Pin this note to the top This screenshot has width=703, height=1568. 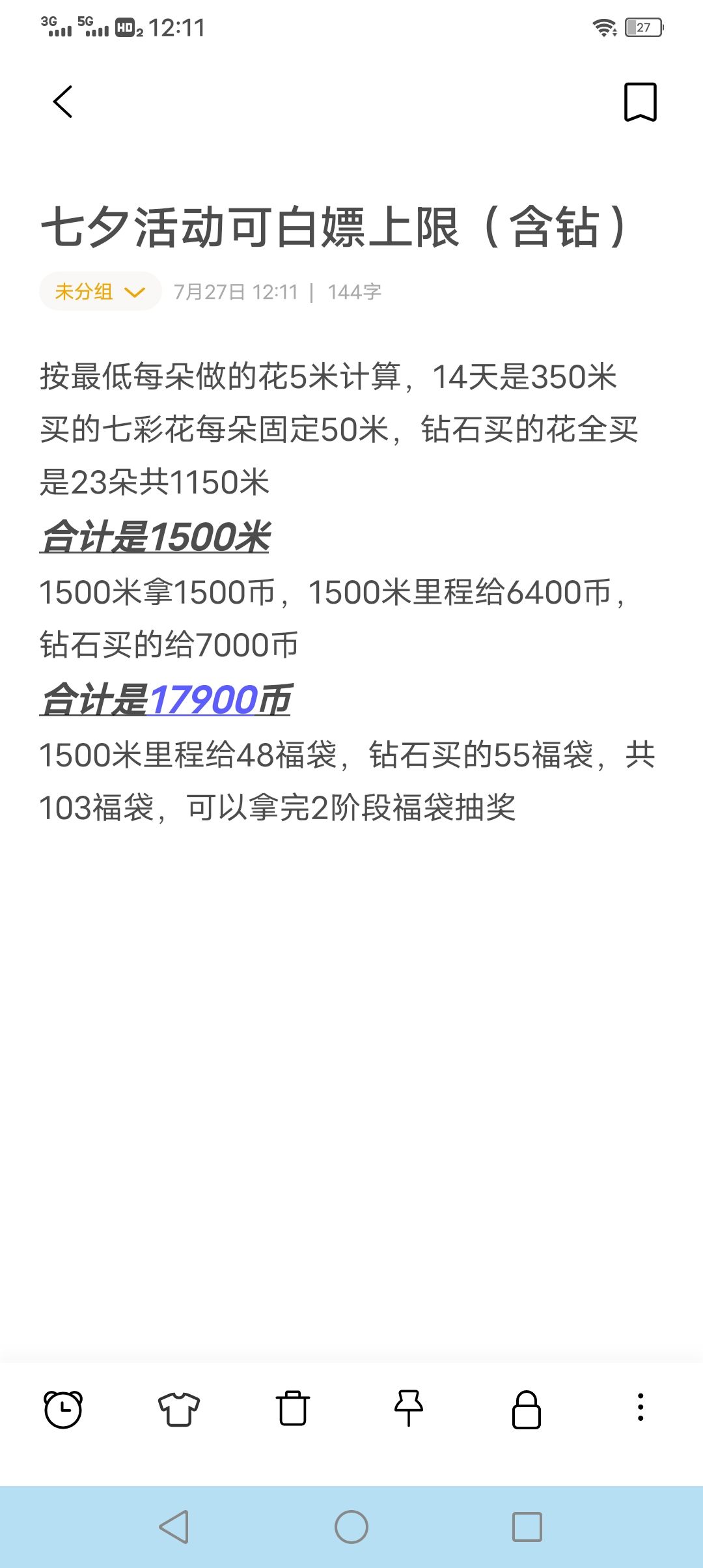409,1408
